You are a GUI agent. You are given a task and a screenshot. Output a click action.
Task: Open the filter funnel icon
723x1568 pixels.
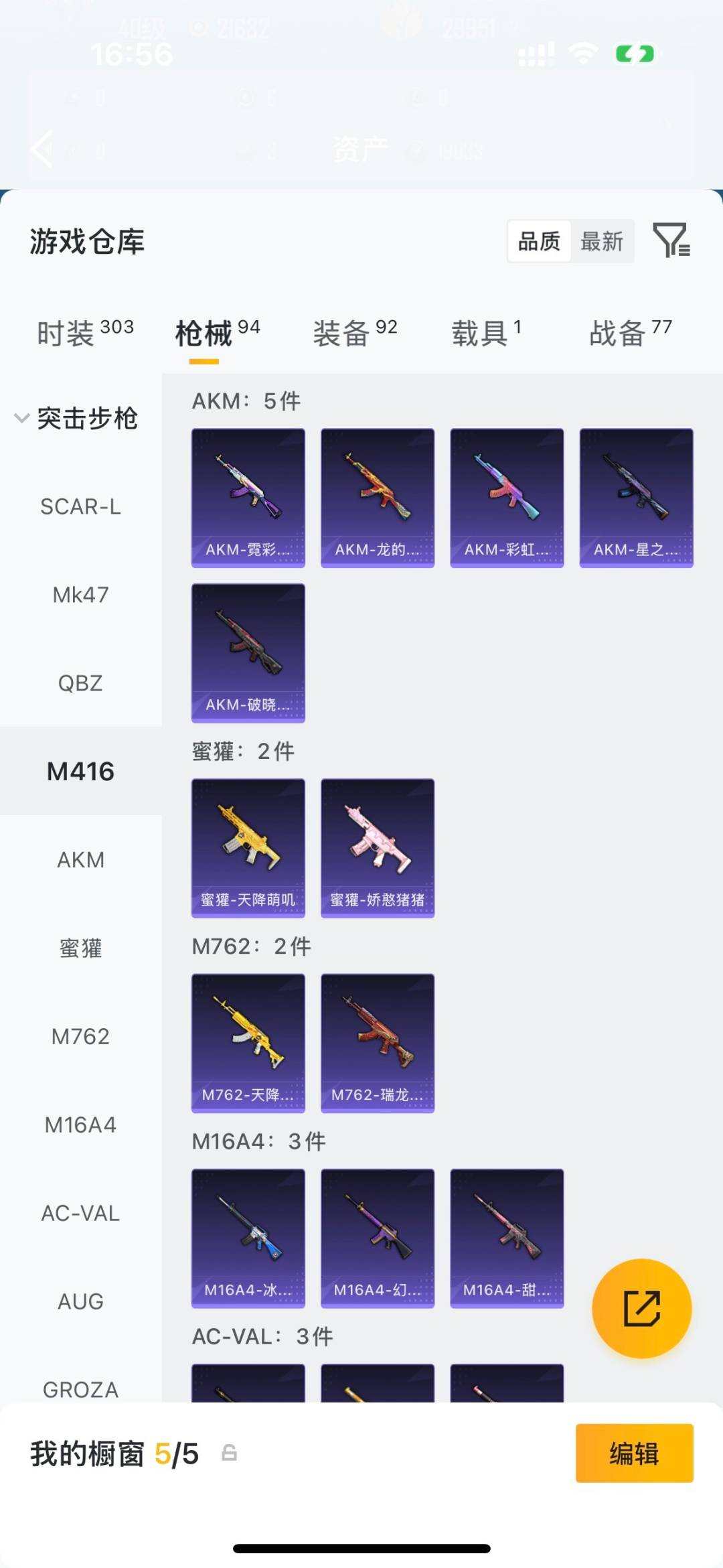point(671,240)
